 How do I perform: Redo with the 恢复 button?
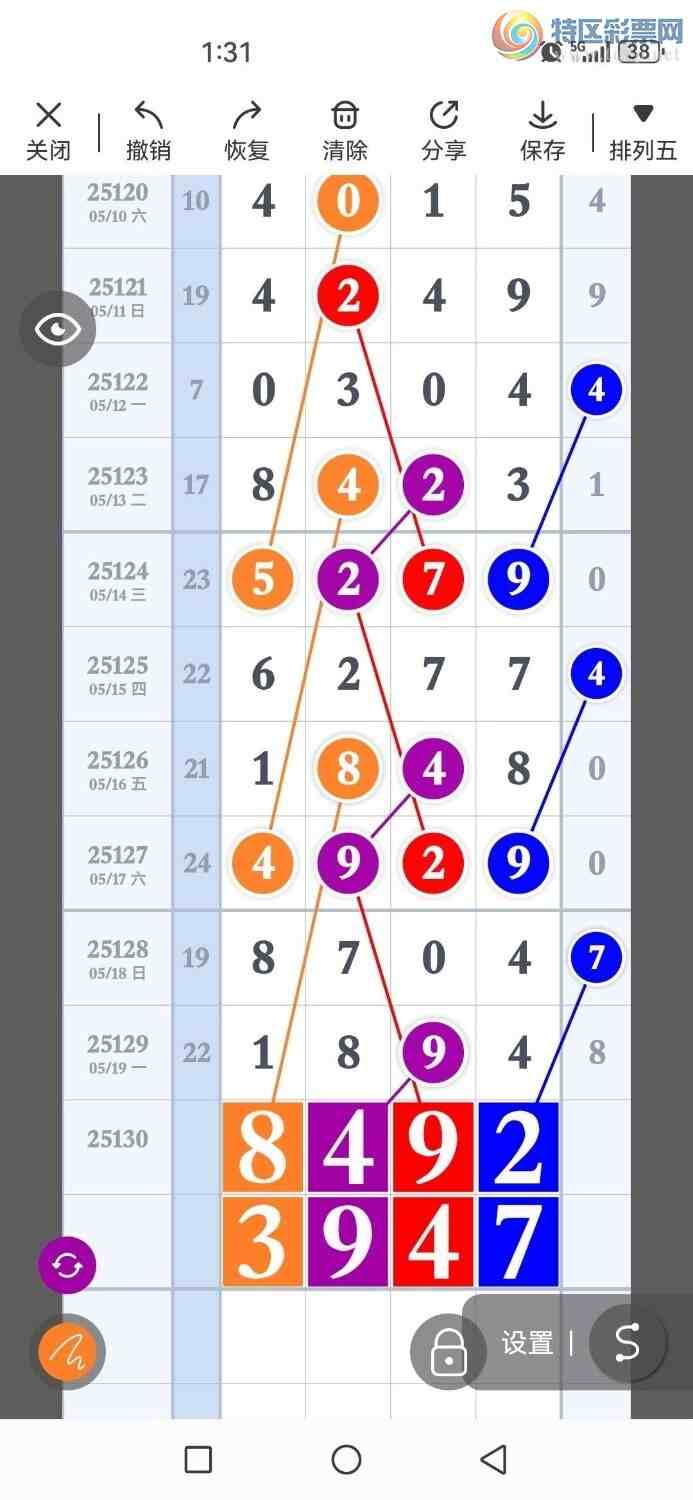247,131
